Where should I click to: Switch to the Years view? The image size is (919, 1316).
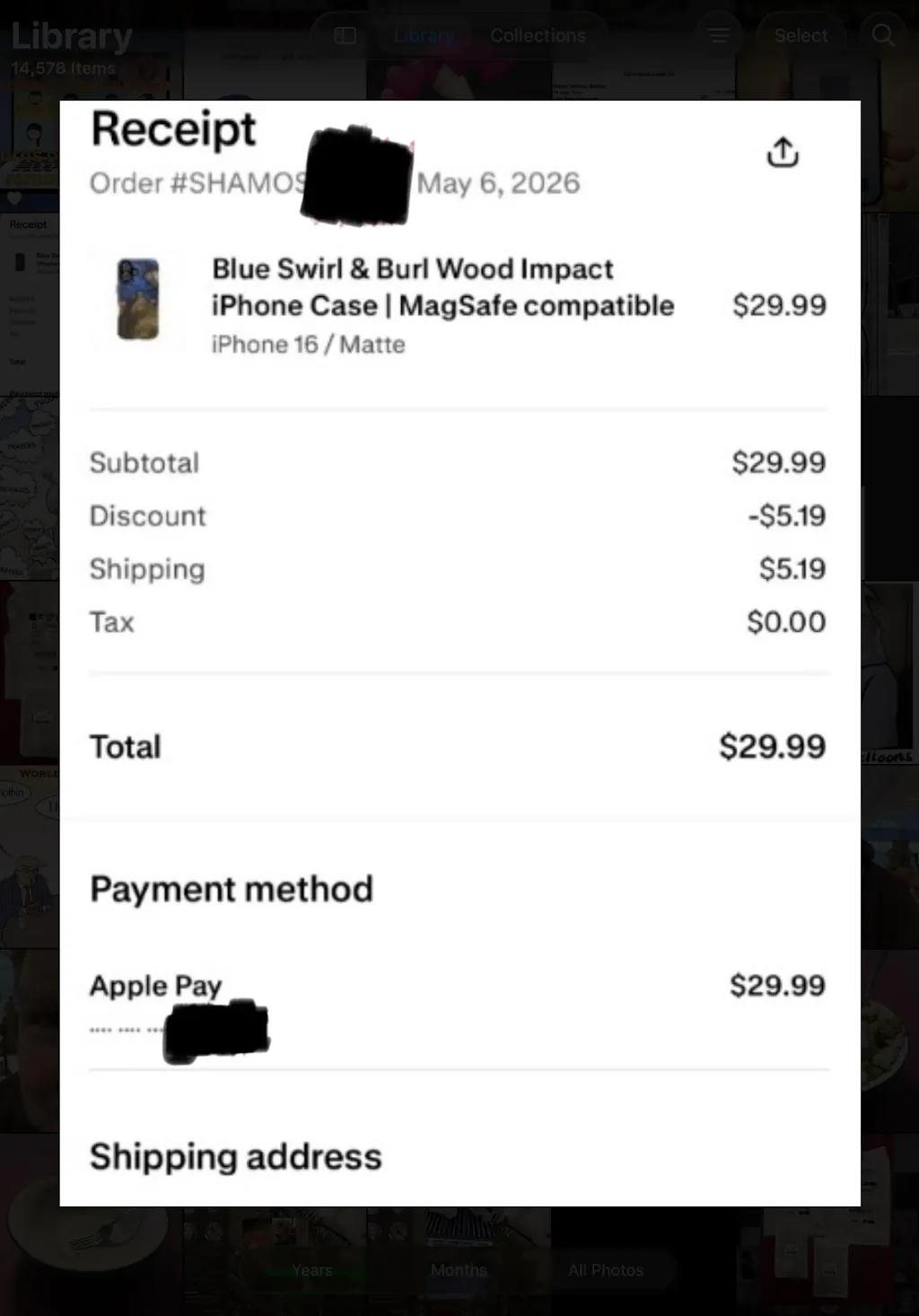(312, 1270)
